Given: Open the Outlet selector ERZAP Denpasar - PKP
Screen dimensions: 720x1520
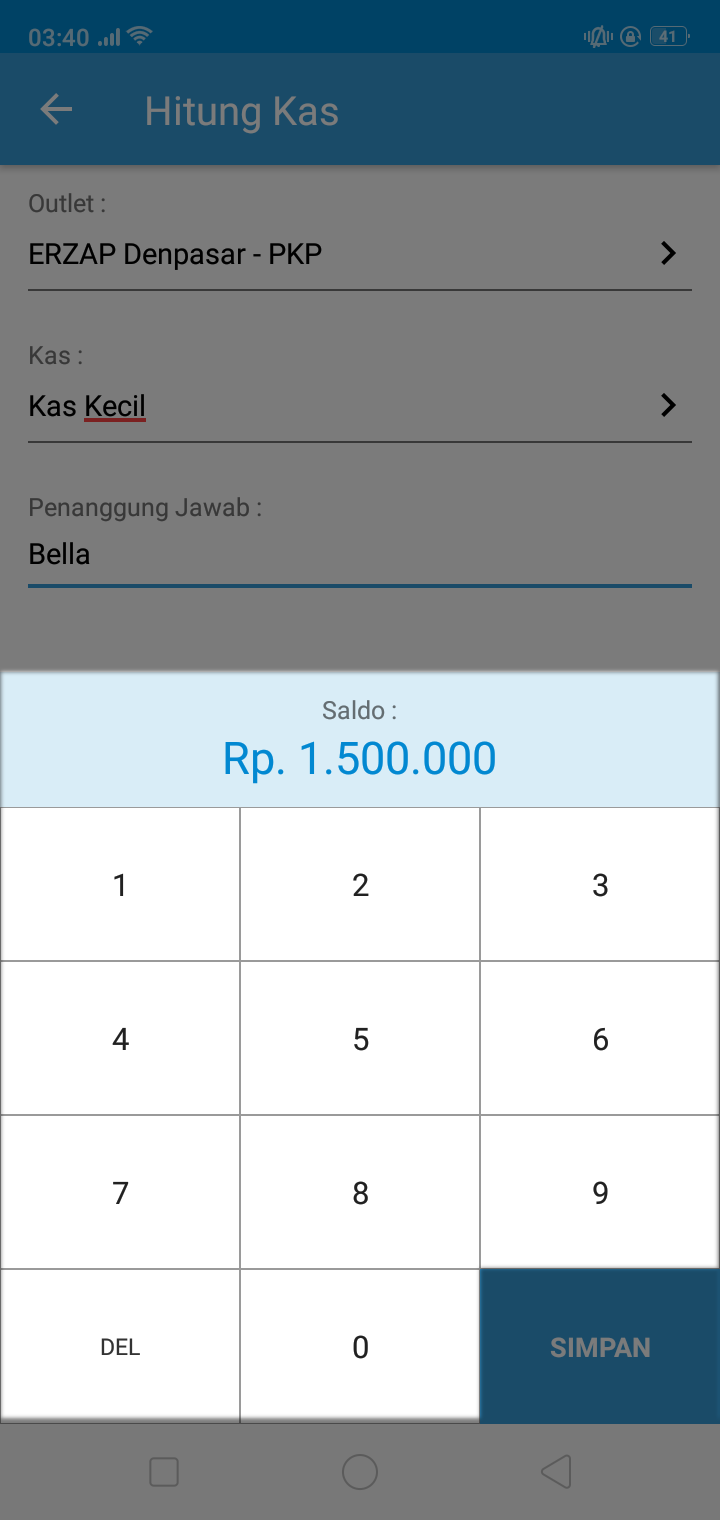Looking at the screenshot, I should coord(360,254).
